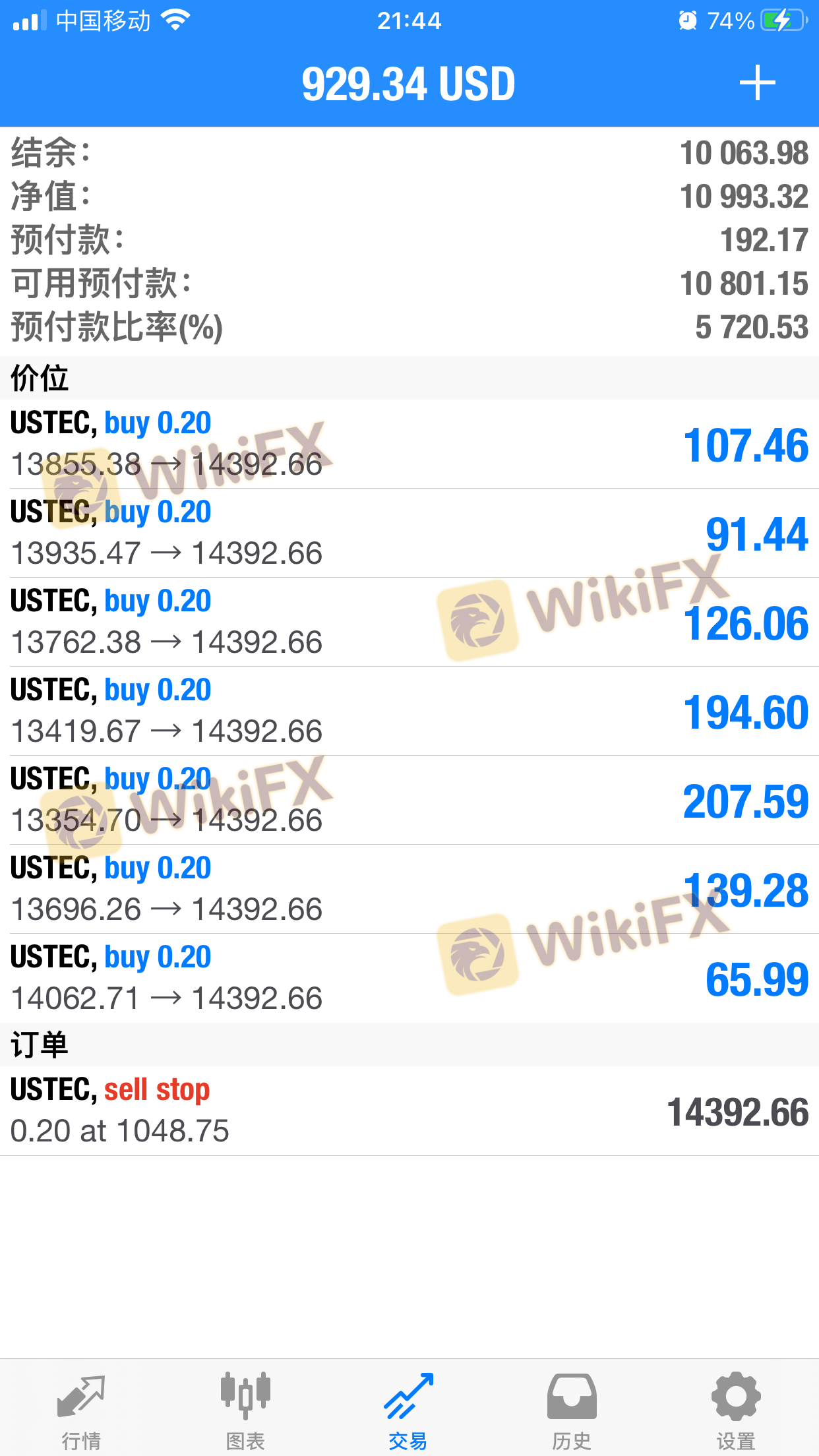Select USTEC position opened at 13935.47
Image resolution: width=819 pixels, height=1456 pixels.
(x=409, y=533)
